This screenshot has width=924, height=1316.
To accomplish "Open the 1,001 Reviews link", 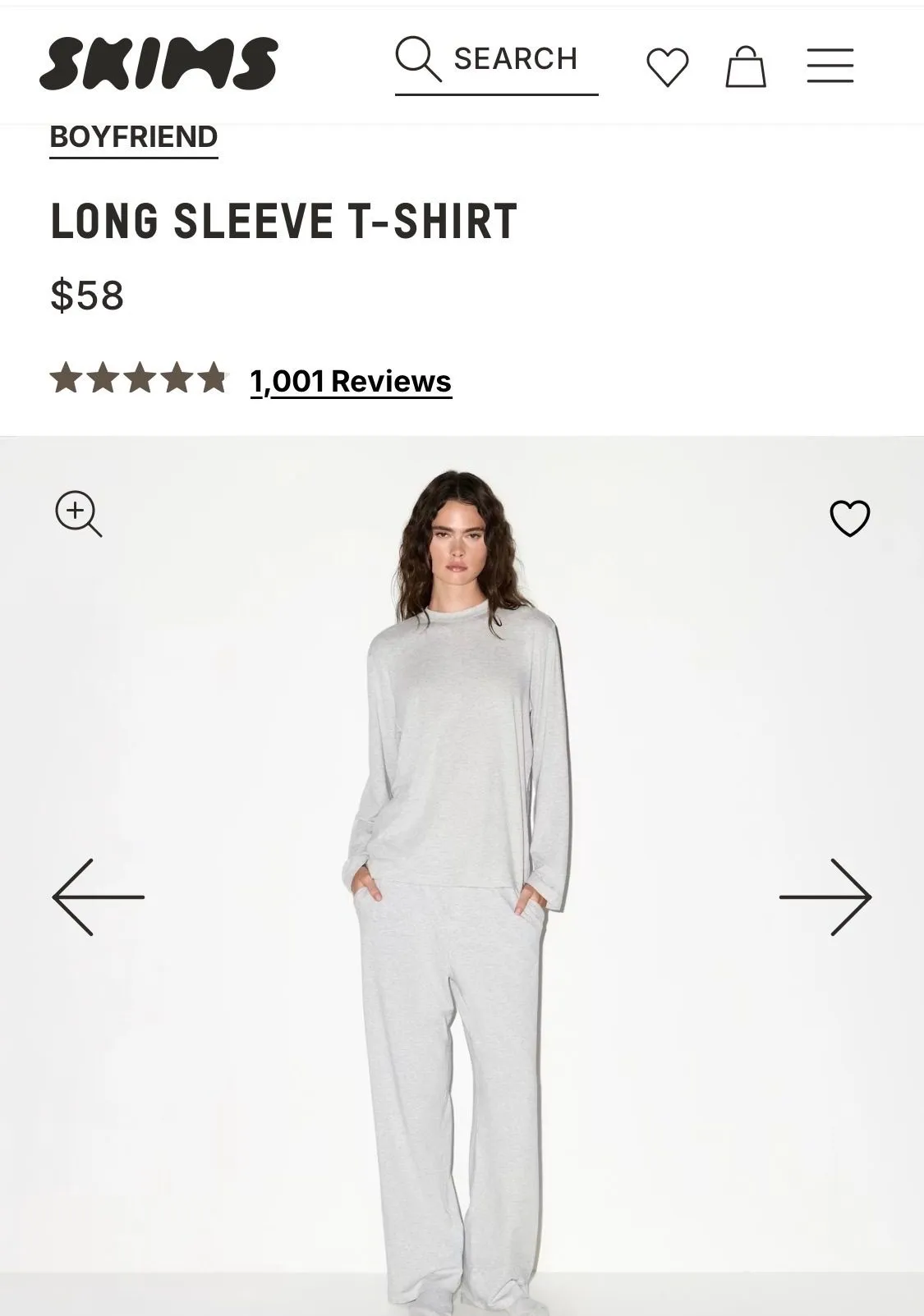I will pos(351,382).
